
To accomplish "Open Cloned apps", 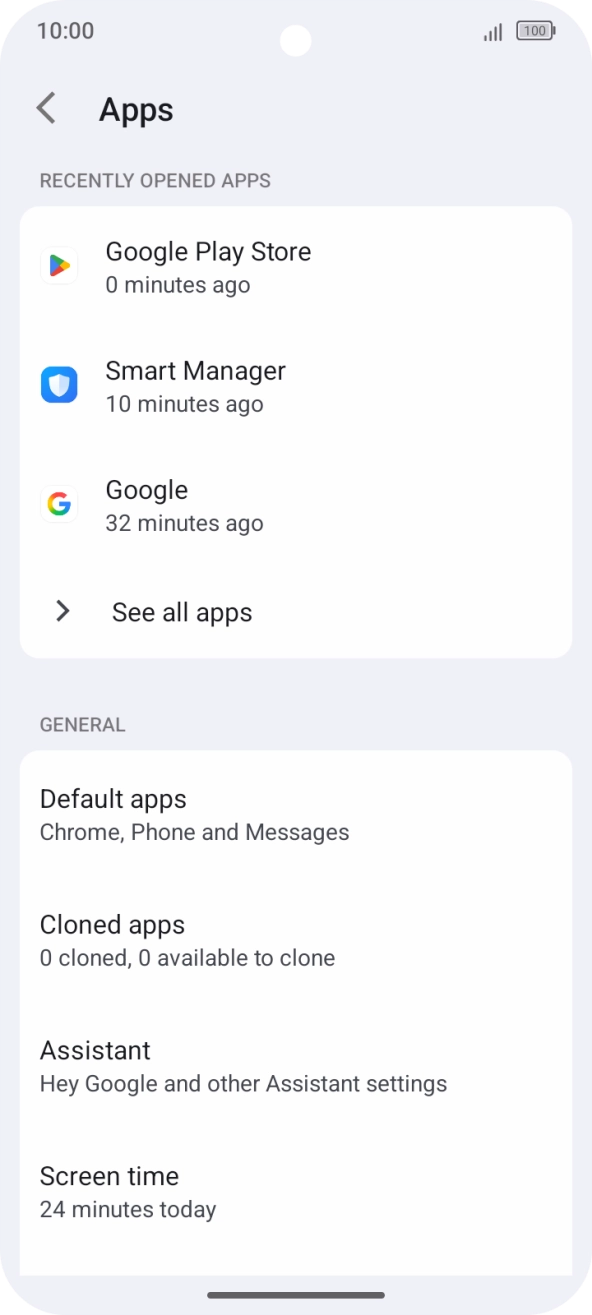I will 296,940.
